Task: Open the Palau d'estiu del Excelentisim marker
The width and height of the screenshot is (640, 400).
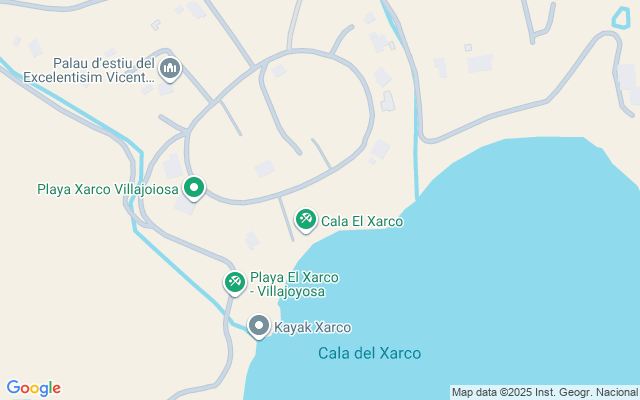Action: point(170,69)
